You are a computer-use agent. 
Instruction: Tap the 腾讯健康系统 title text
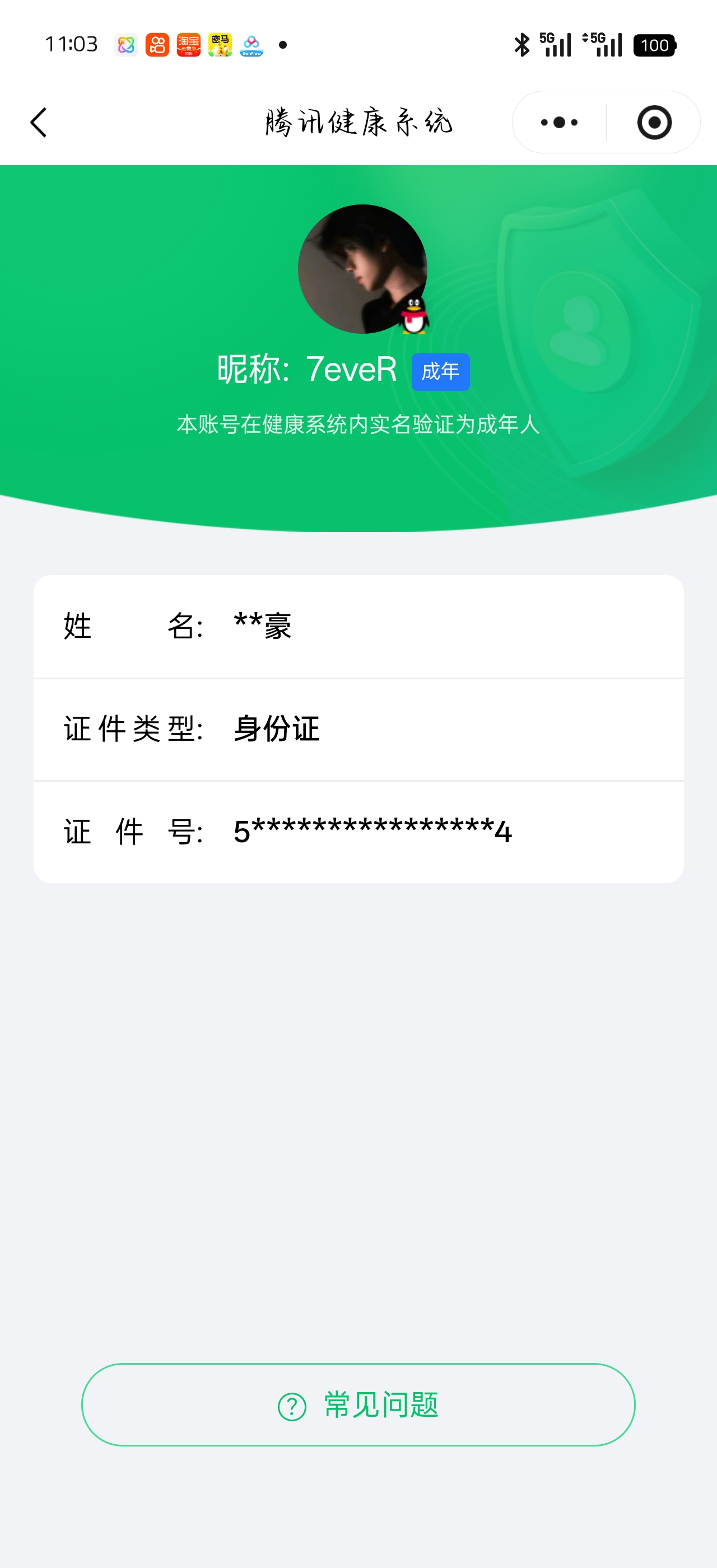tap(358, 121)
